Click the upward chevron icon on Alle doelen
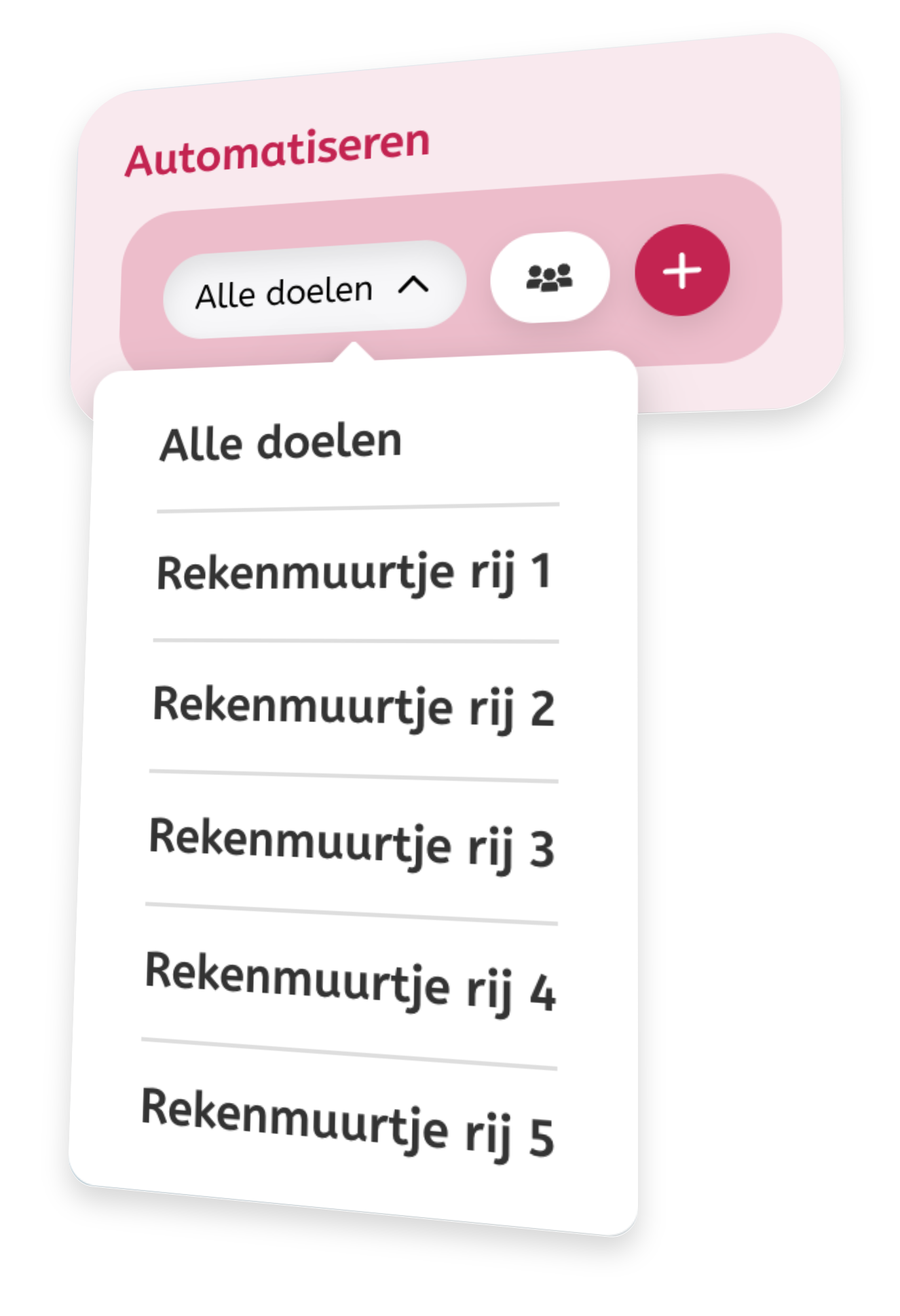Screen dimensions: 900x1316 [412, 286]
